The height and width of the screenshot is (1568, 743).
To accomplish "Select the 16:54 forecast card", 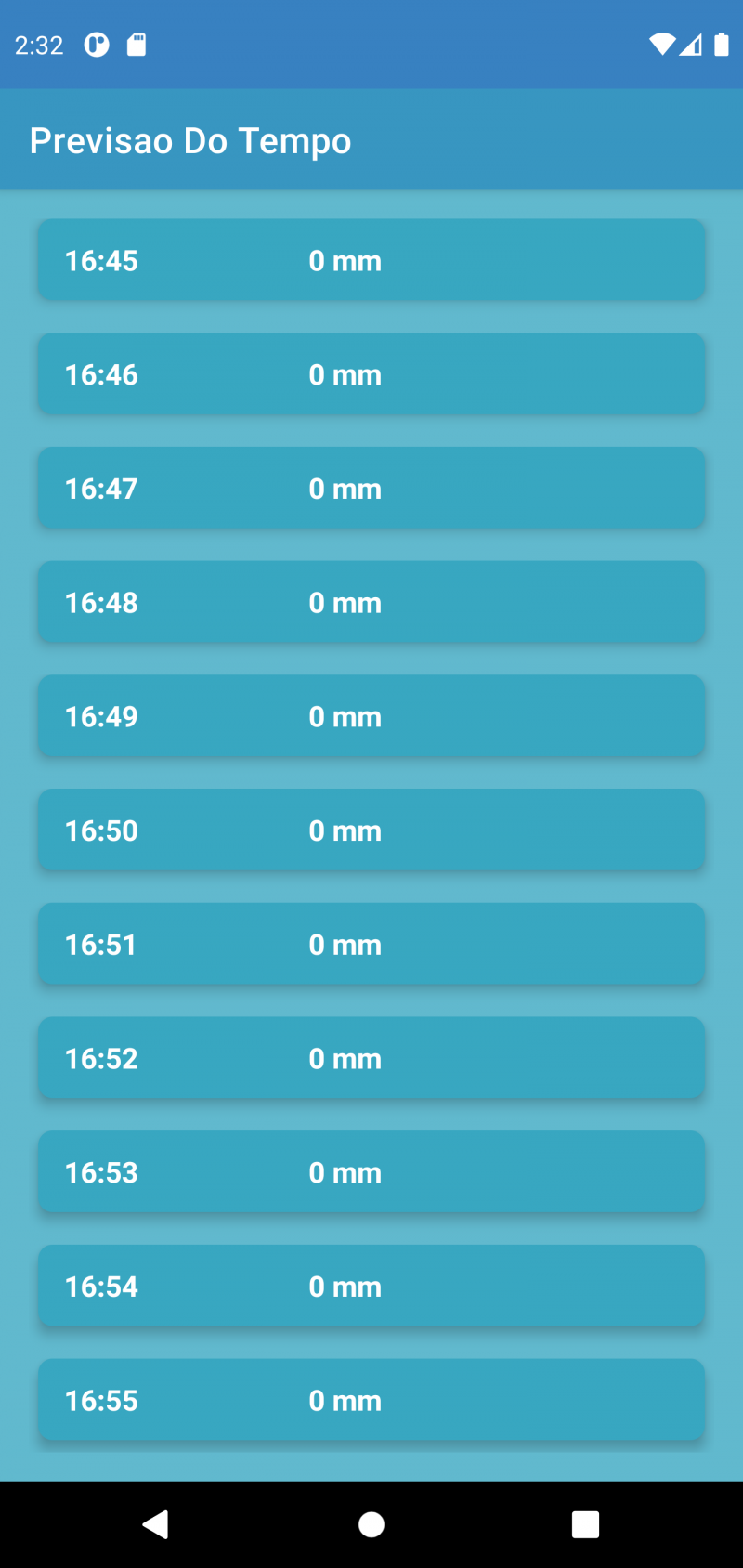I will click(x=371, y=1286).
